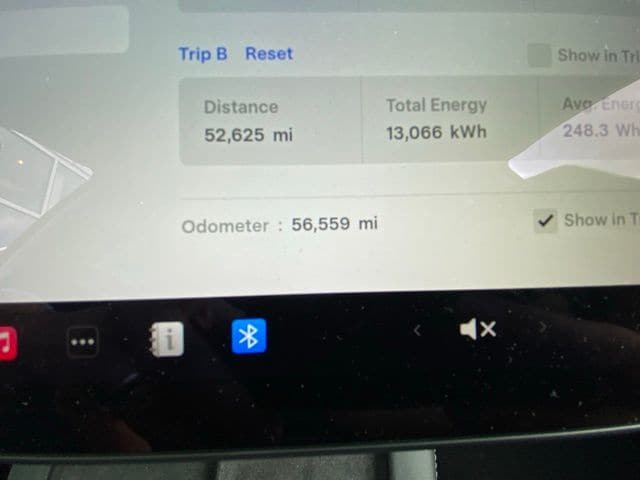Lower the volume with the left arrow
This screenshot has height=480, width=640.
[x=418, y=329]
